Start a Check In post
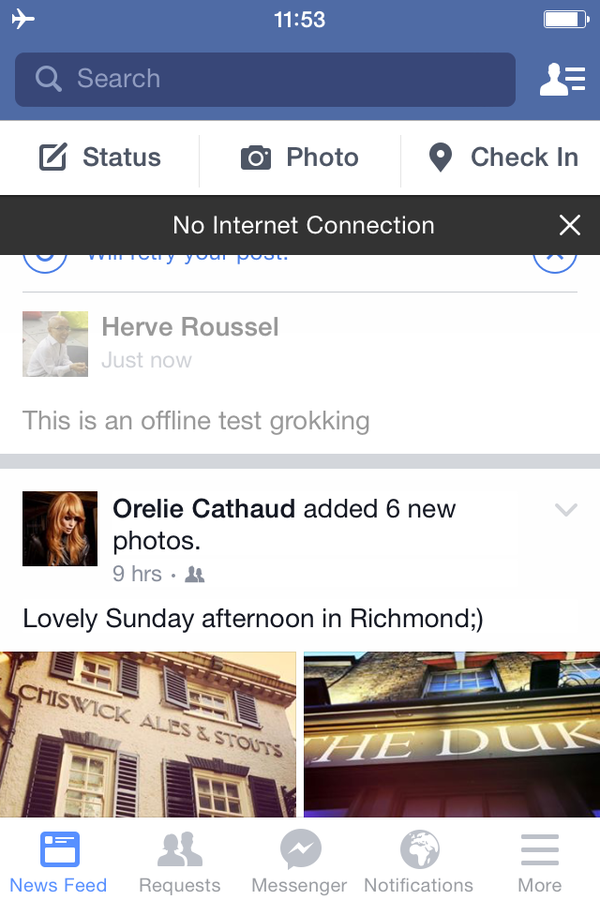 503,157
